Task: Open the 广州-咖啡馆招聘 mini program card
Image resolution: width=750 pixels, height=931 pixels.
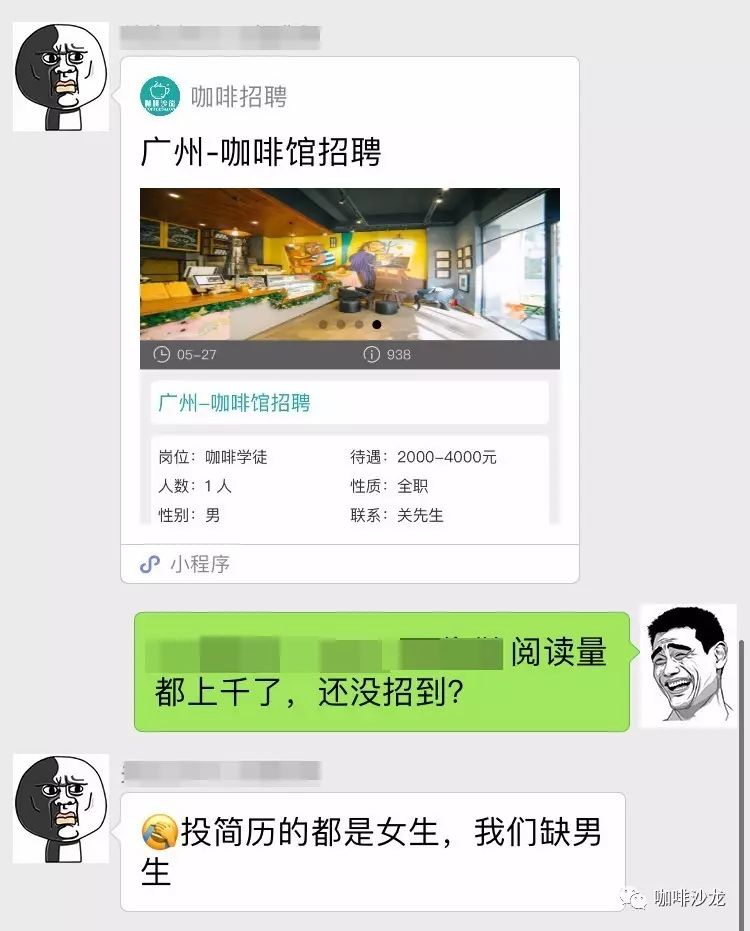Action: [x=349, y=320]
